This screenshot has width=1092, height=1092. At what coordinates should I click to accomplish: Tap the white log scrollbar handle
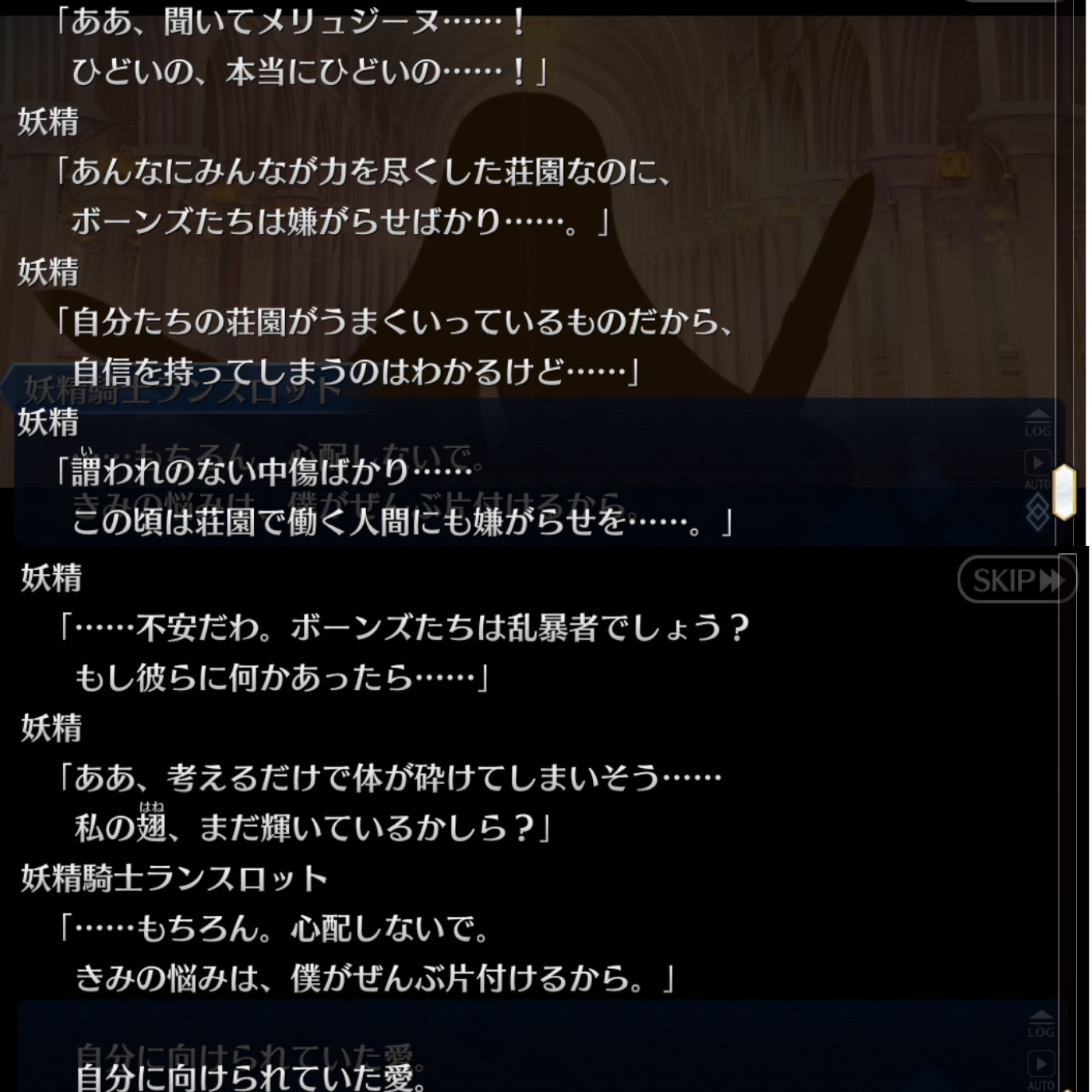tap(1065, 492)
